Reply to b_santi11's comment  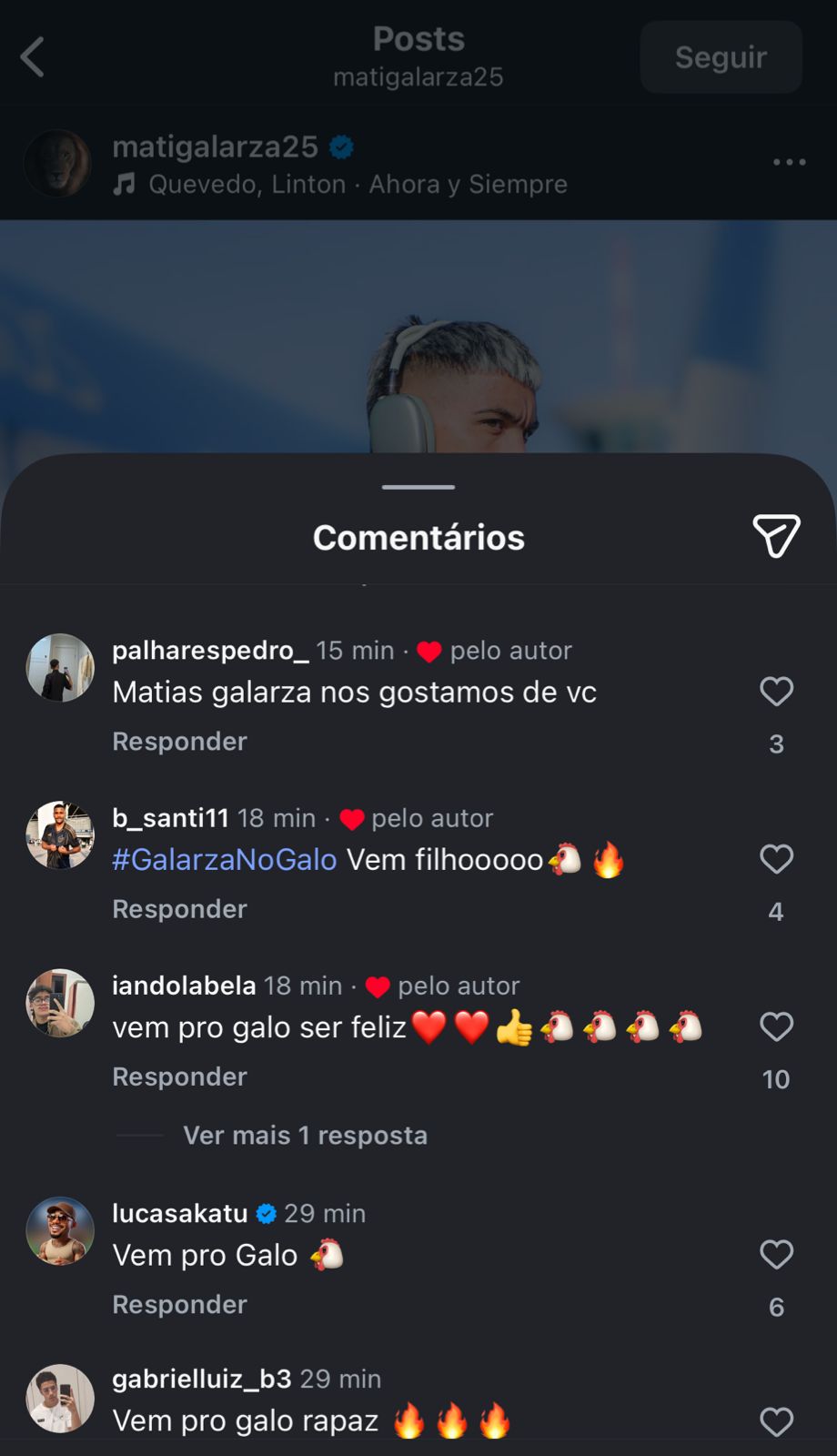pos(179,909)
